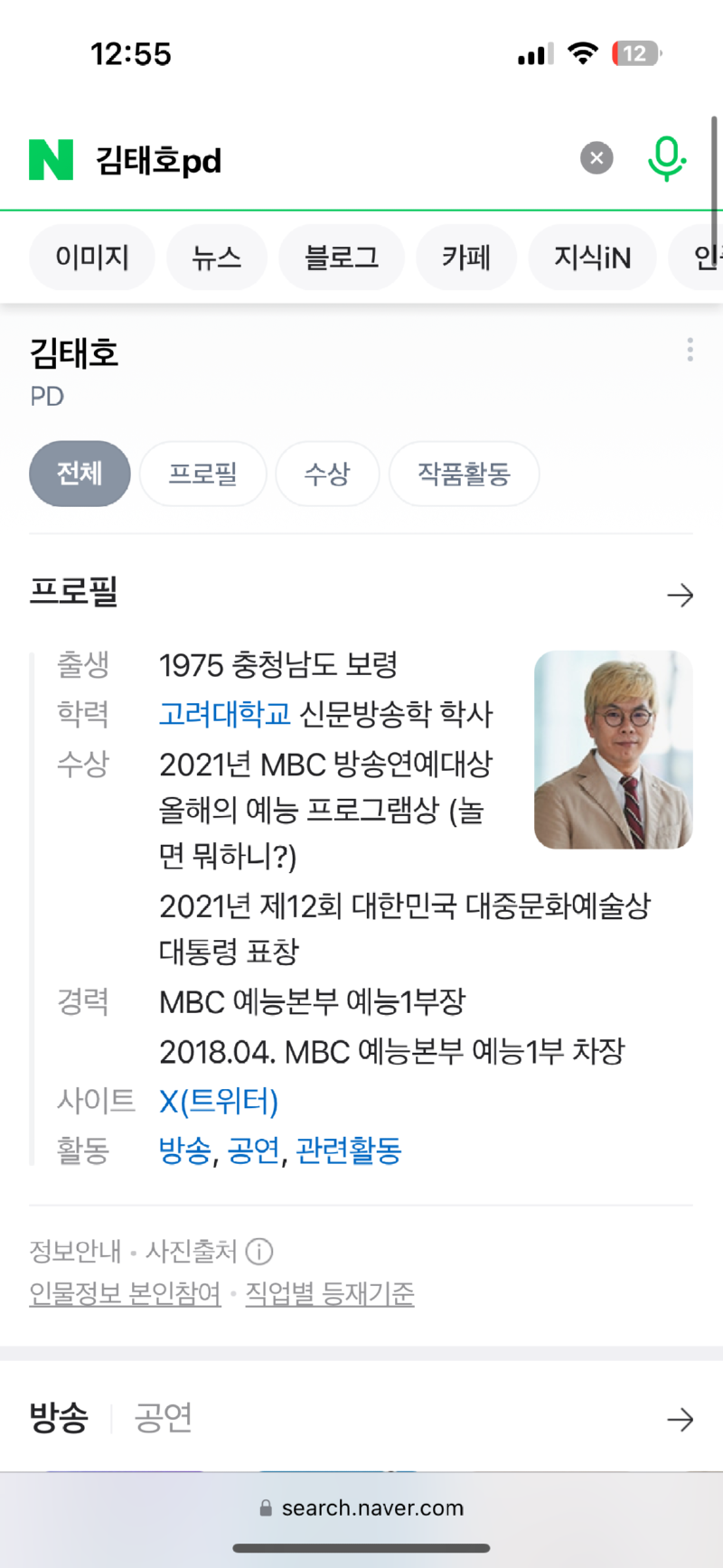This screenshot has height=1568, width=723.
Task: Open profile details via 프로필 arrow
Action: [680, 595]
